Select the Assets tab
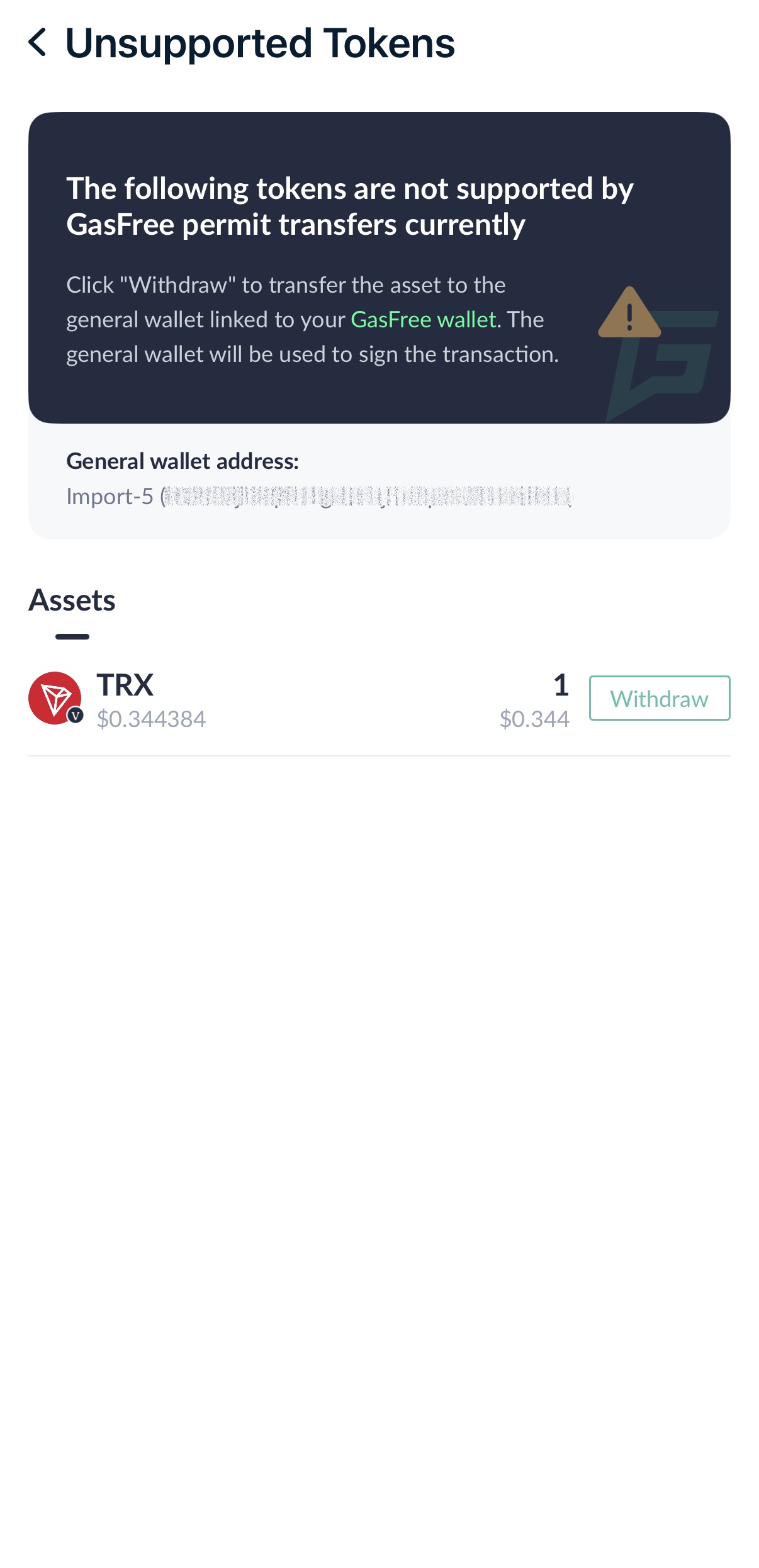759x1568 pixels. point(72,601)
